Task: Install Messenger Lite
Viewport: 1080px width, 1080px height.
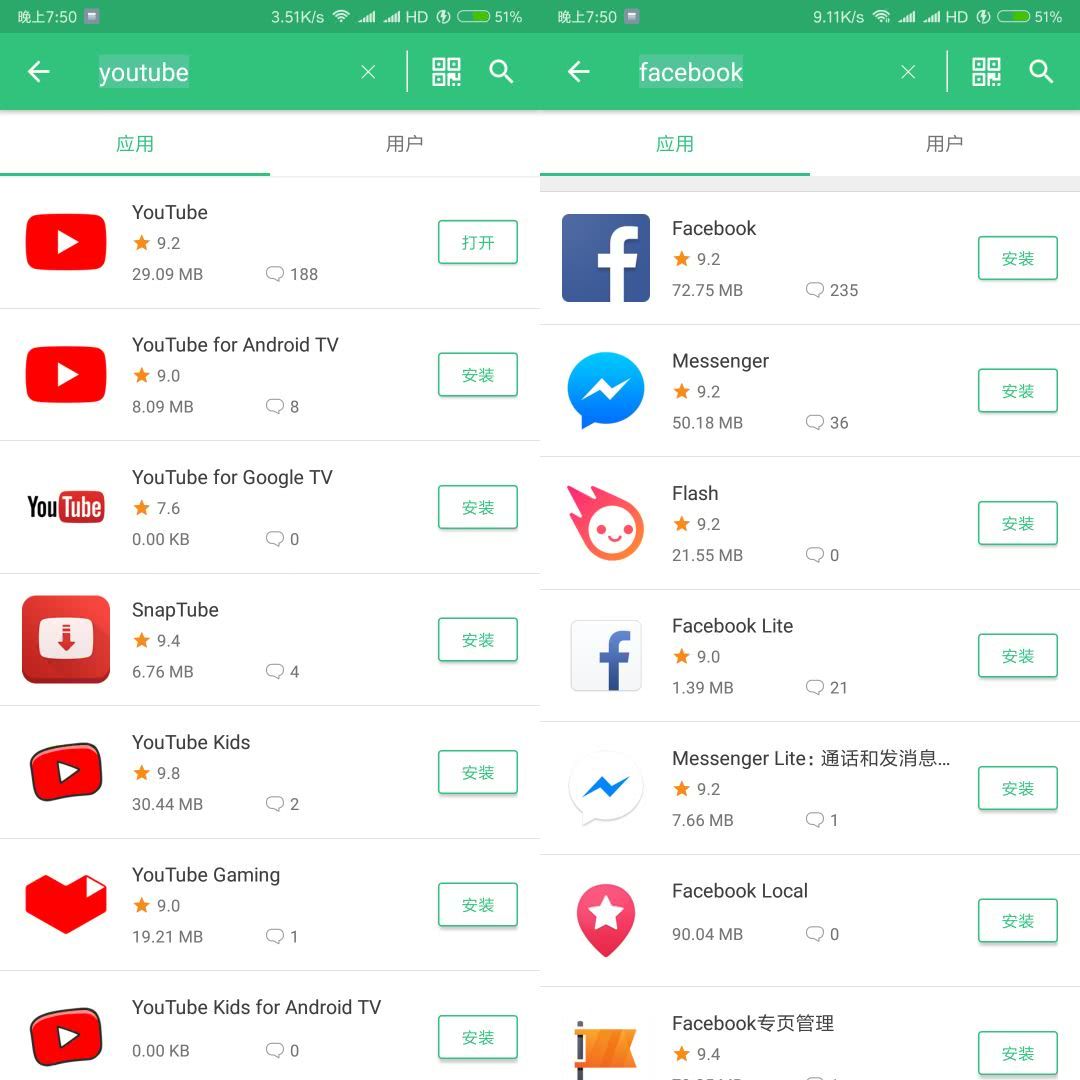Action: point(1017,788)
